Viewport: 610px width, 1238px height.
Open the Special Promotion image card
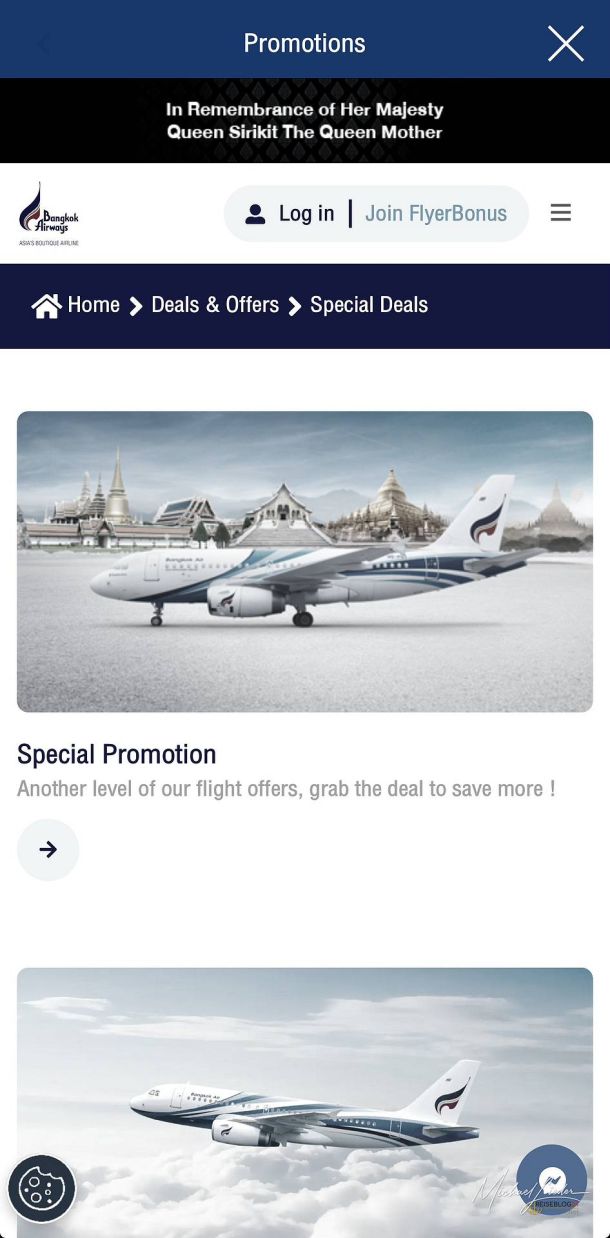(x=305, y=561)
